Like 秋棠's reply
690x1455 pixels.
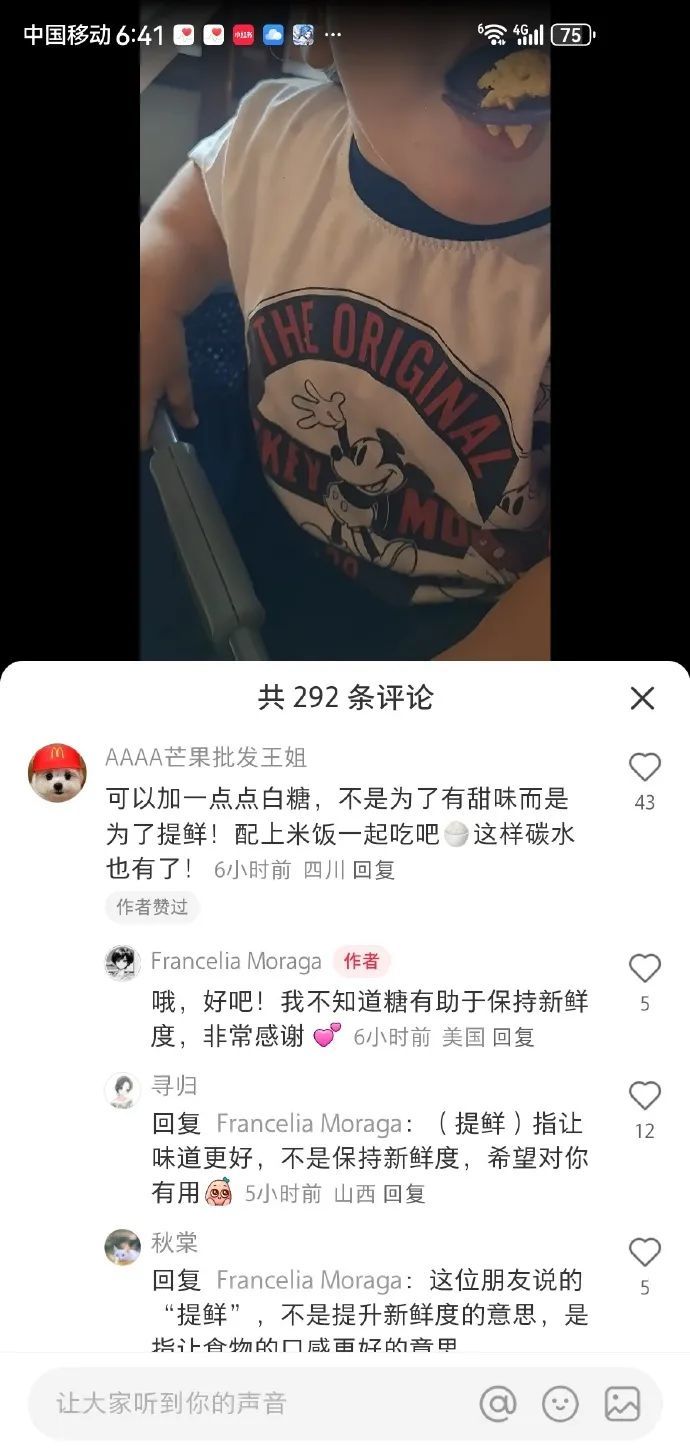pyautogui.click(x=644, y=1252)
